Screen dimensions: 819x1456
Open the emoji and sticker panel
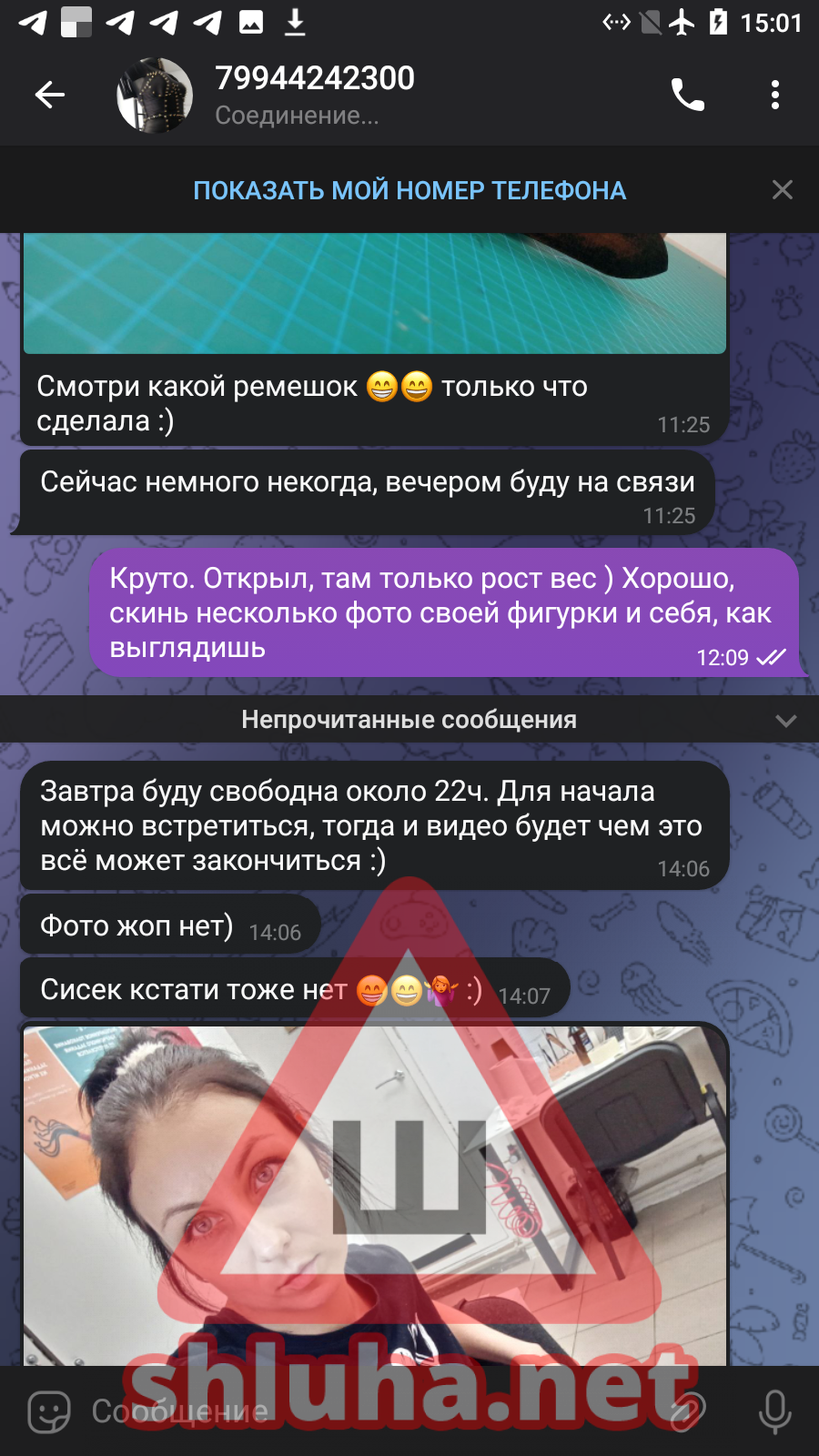(x=49, y=1411)
